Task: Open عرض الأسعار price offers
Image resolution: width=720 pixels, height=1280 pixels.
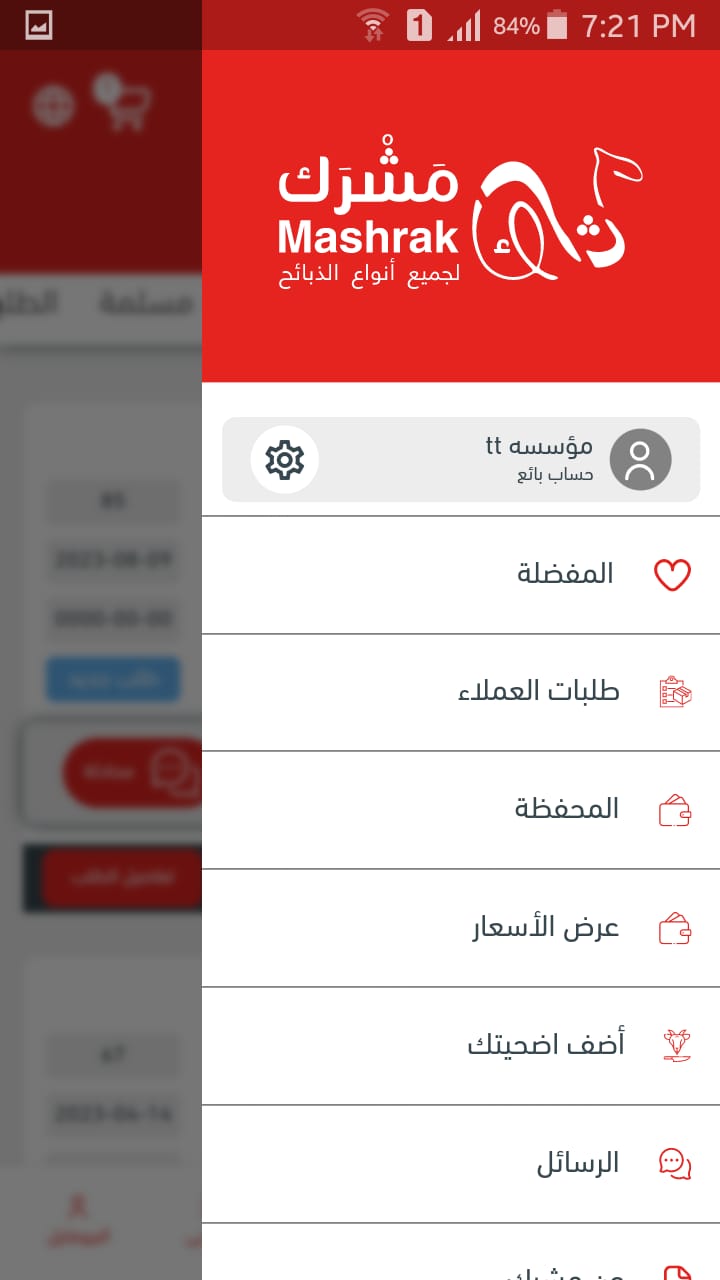Action: 546,927
